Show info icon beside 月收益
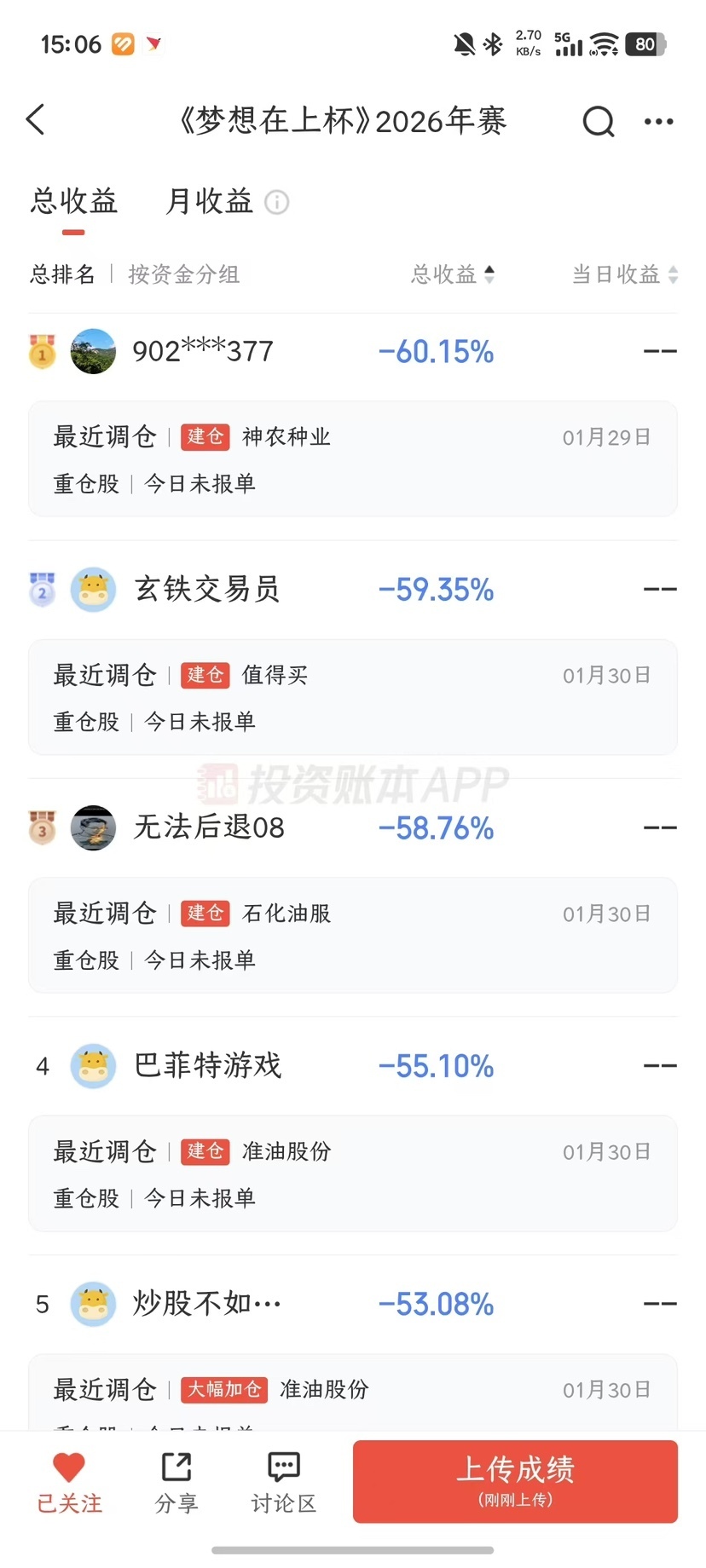The width and height of the screenshot is (706, 1568). (277, 202)
